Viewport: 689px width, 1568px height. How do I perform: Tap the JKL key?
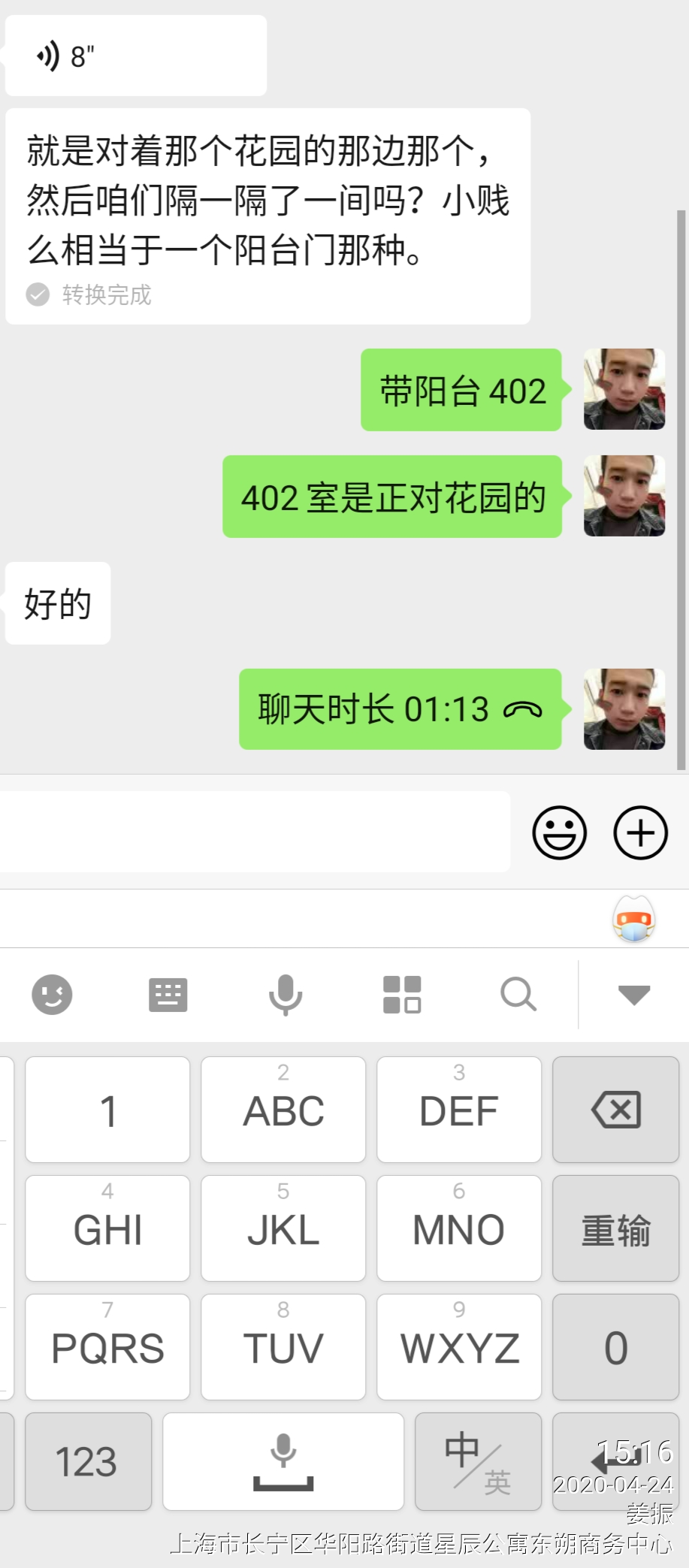[283, 1228]
